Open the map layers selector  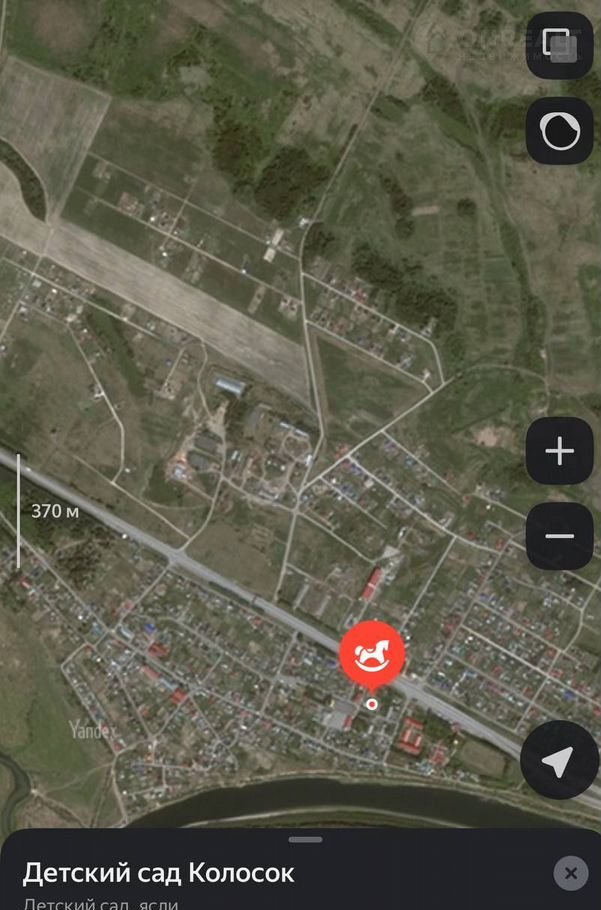click(559, 45)
